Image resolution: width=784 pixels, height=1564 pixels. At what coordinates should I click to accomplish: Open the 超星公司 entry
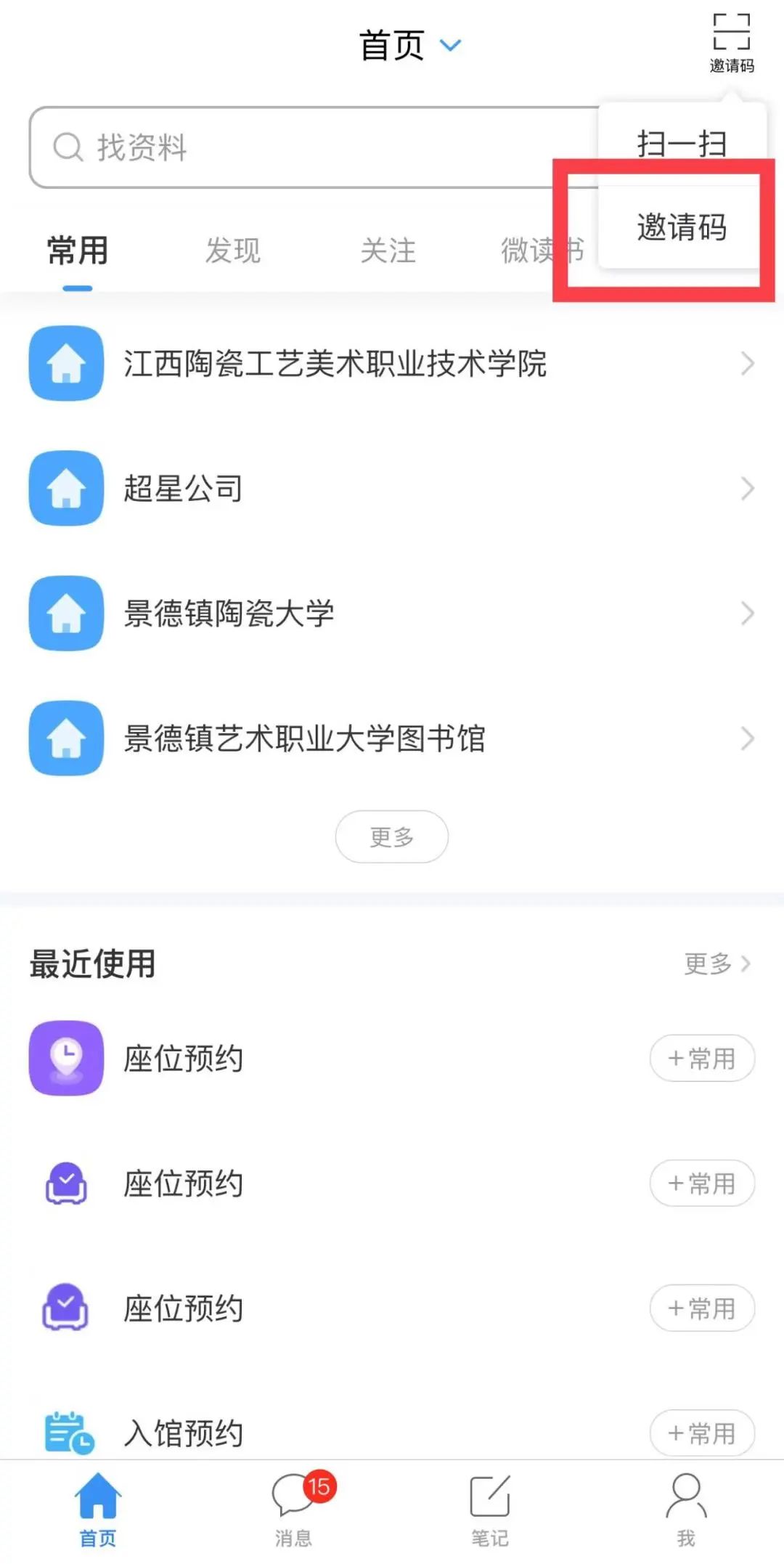pyautogui.click(x=183, y=489)
